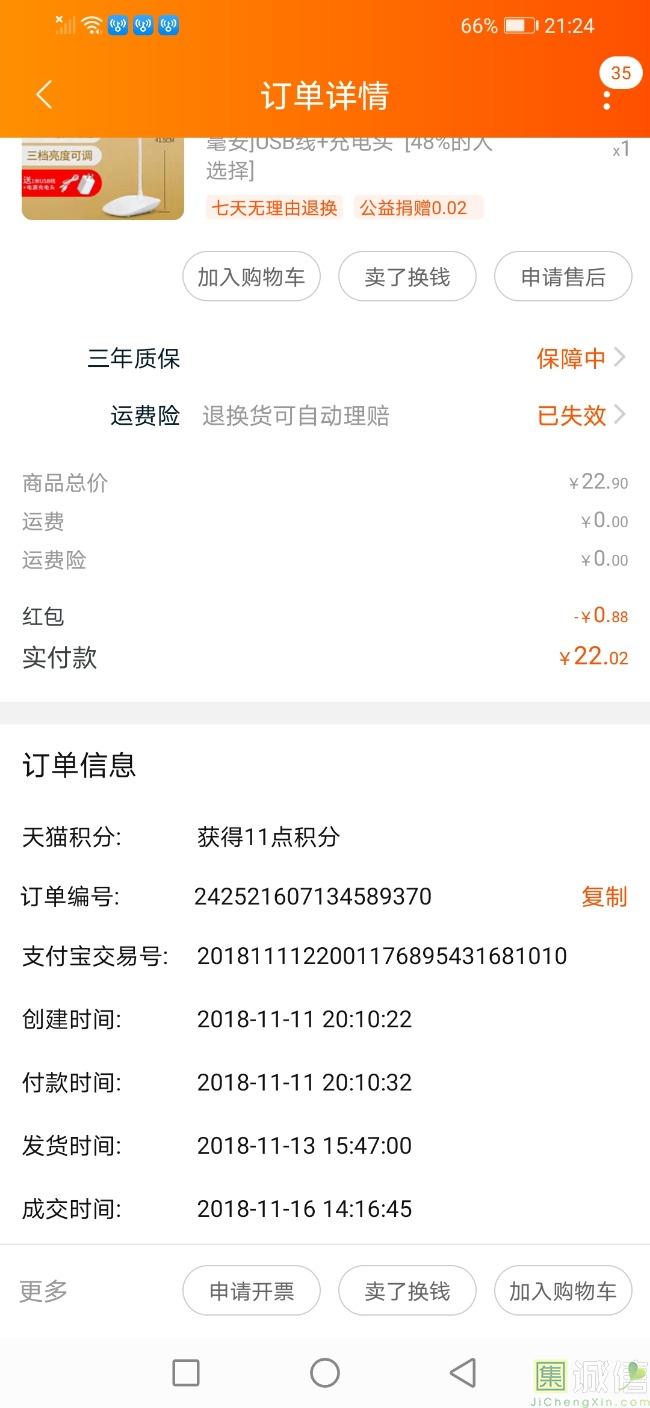
Task: Go back from the 订单详情 page
Action: (x=43, y=95)
